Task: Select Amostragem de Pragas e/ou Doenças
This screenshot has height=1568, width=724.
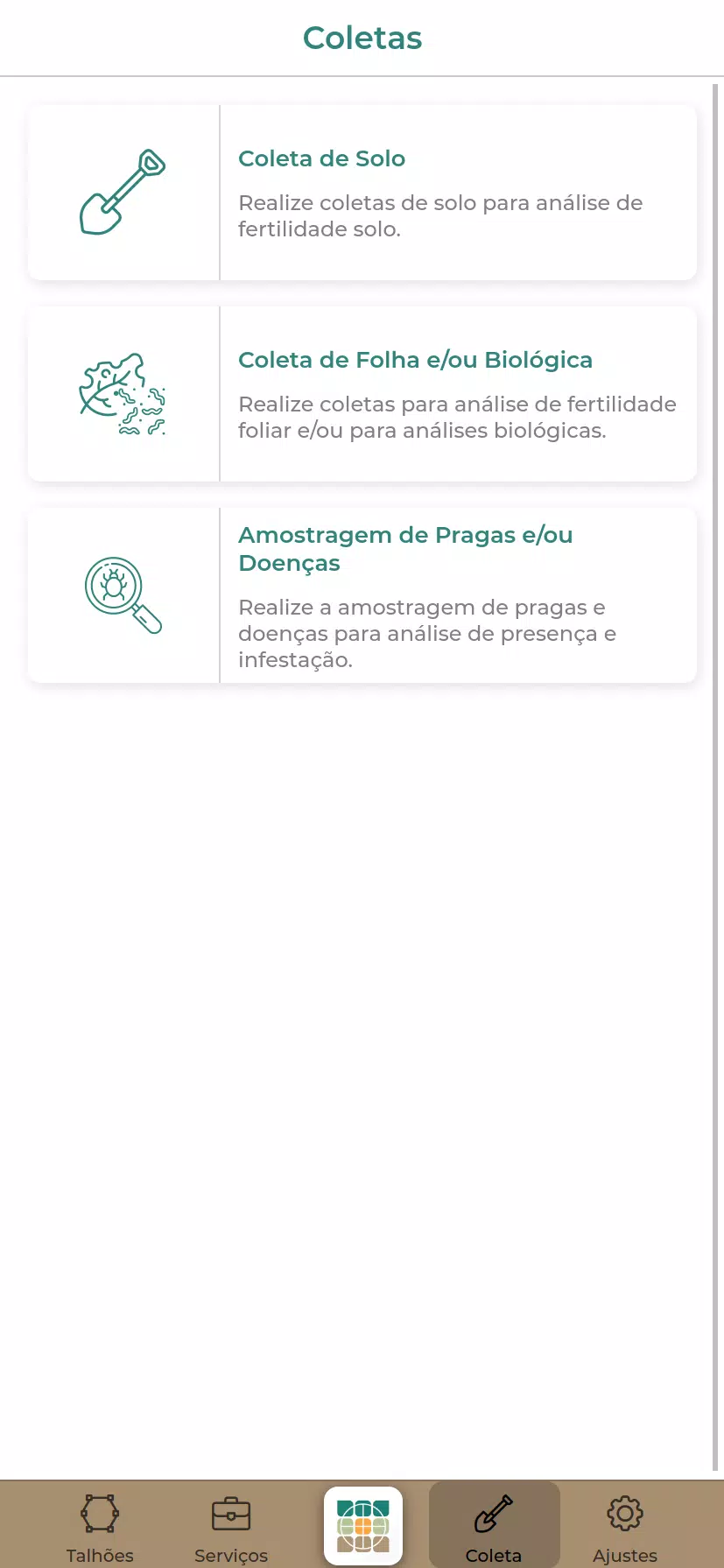Action: 362,595
